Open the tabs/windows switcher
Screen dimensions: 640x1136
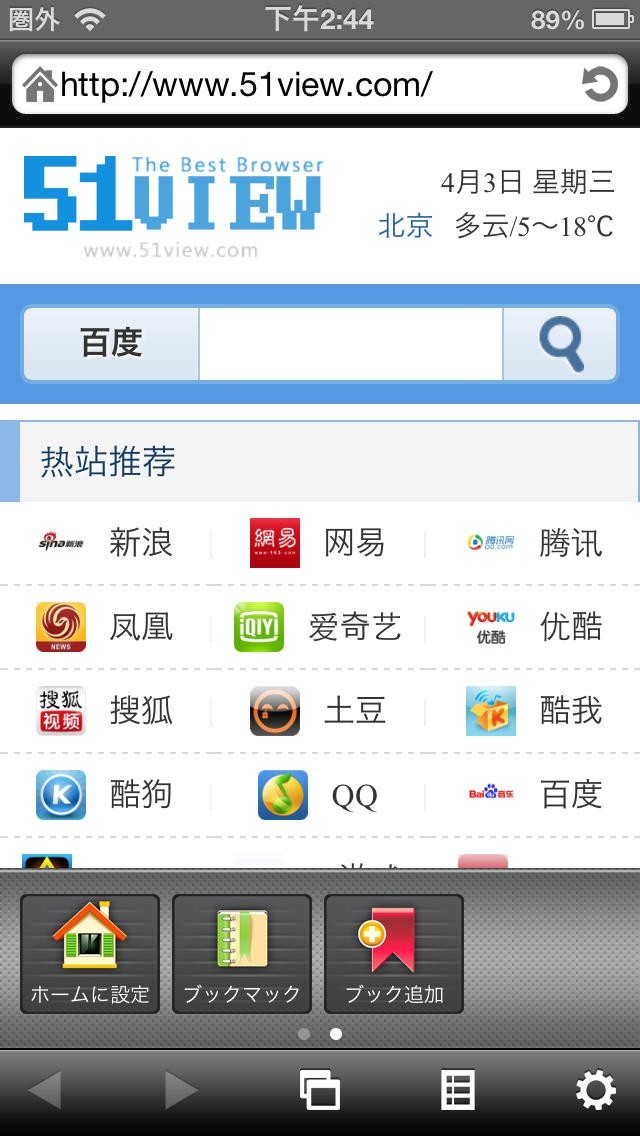click(x=320, y=1090)
